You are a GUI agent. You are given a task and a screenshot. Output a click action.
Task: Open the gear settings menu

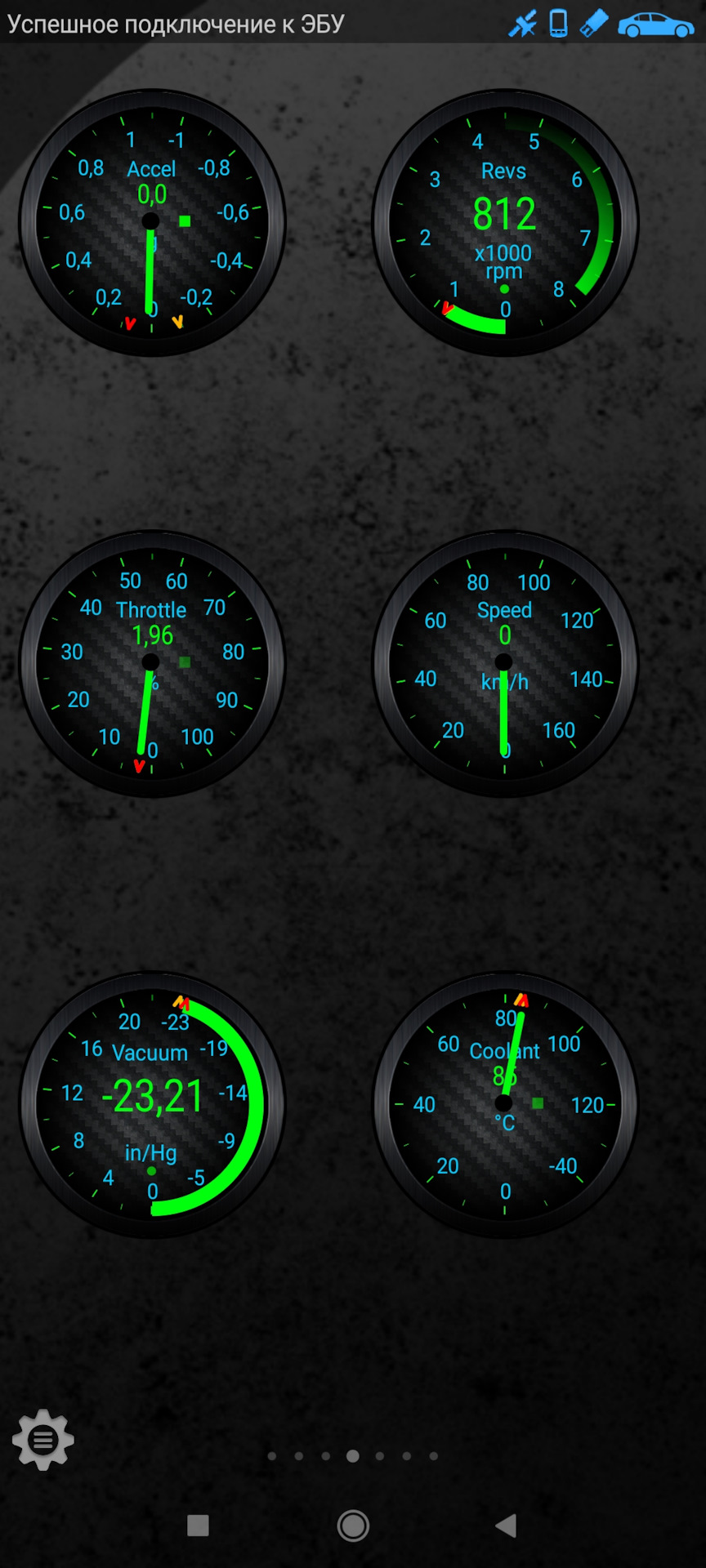click(x=43, y=1440)
